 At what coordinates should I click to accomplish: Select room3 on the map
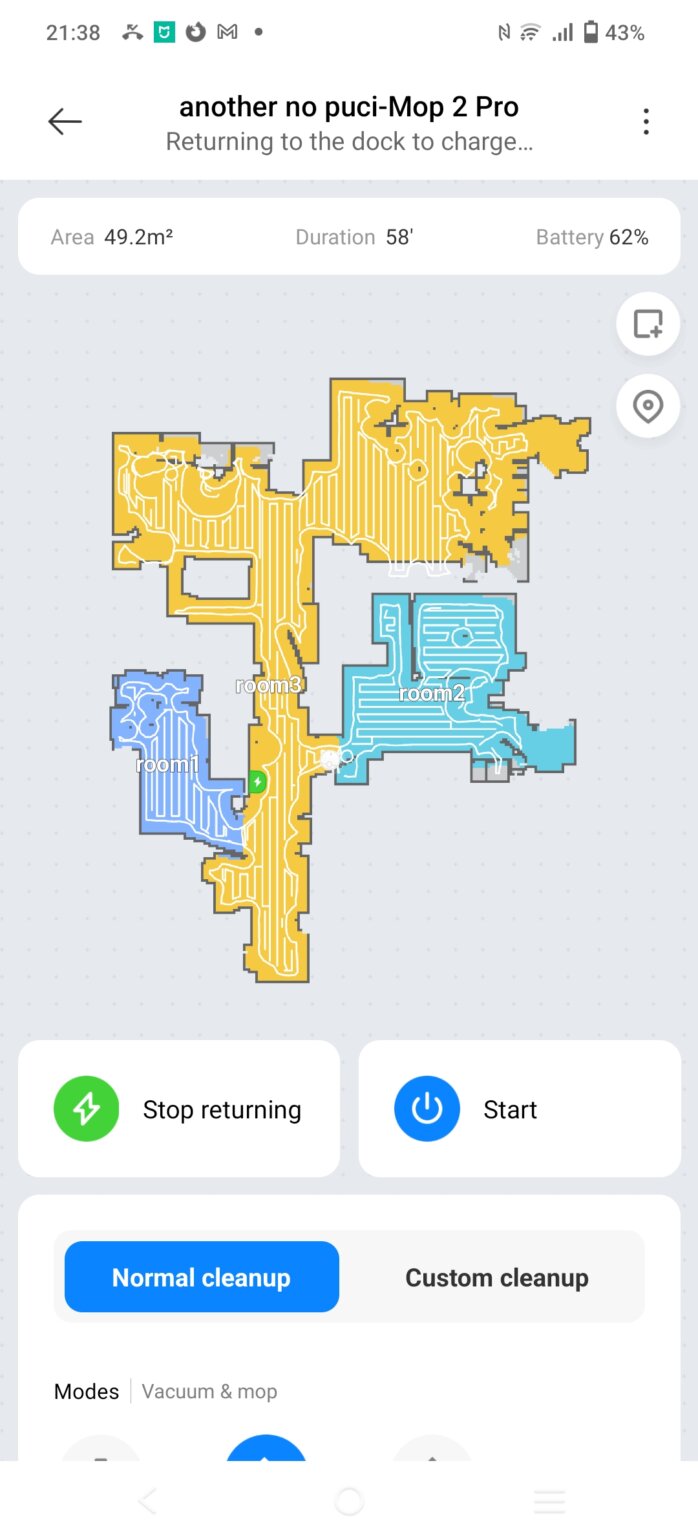click(x=268, y=686)
